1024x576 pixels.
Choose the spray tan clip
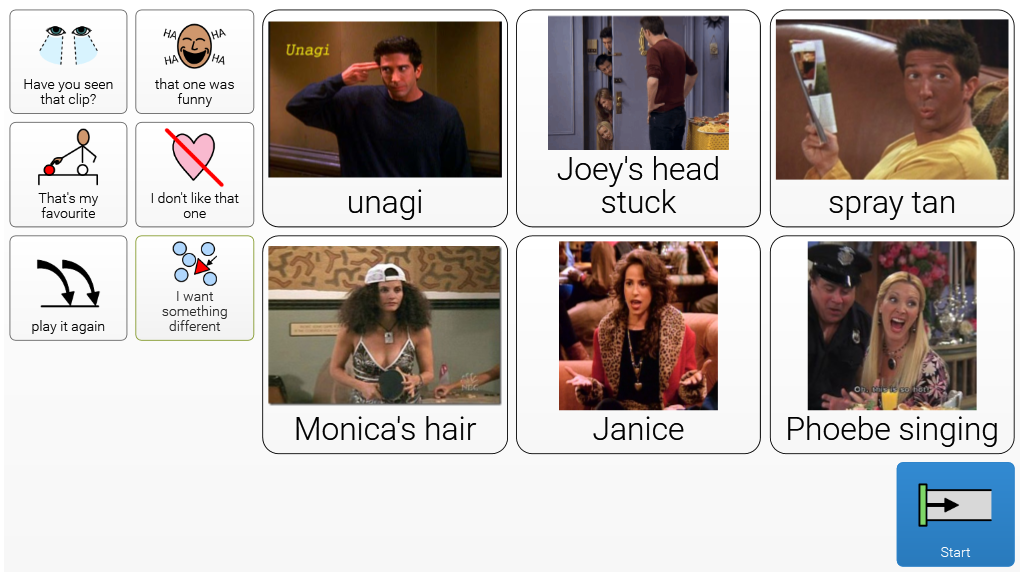pyautogui.click(x=892, y=118)
